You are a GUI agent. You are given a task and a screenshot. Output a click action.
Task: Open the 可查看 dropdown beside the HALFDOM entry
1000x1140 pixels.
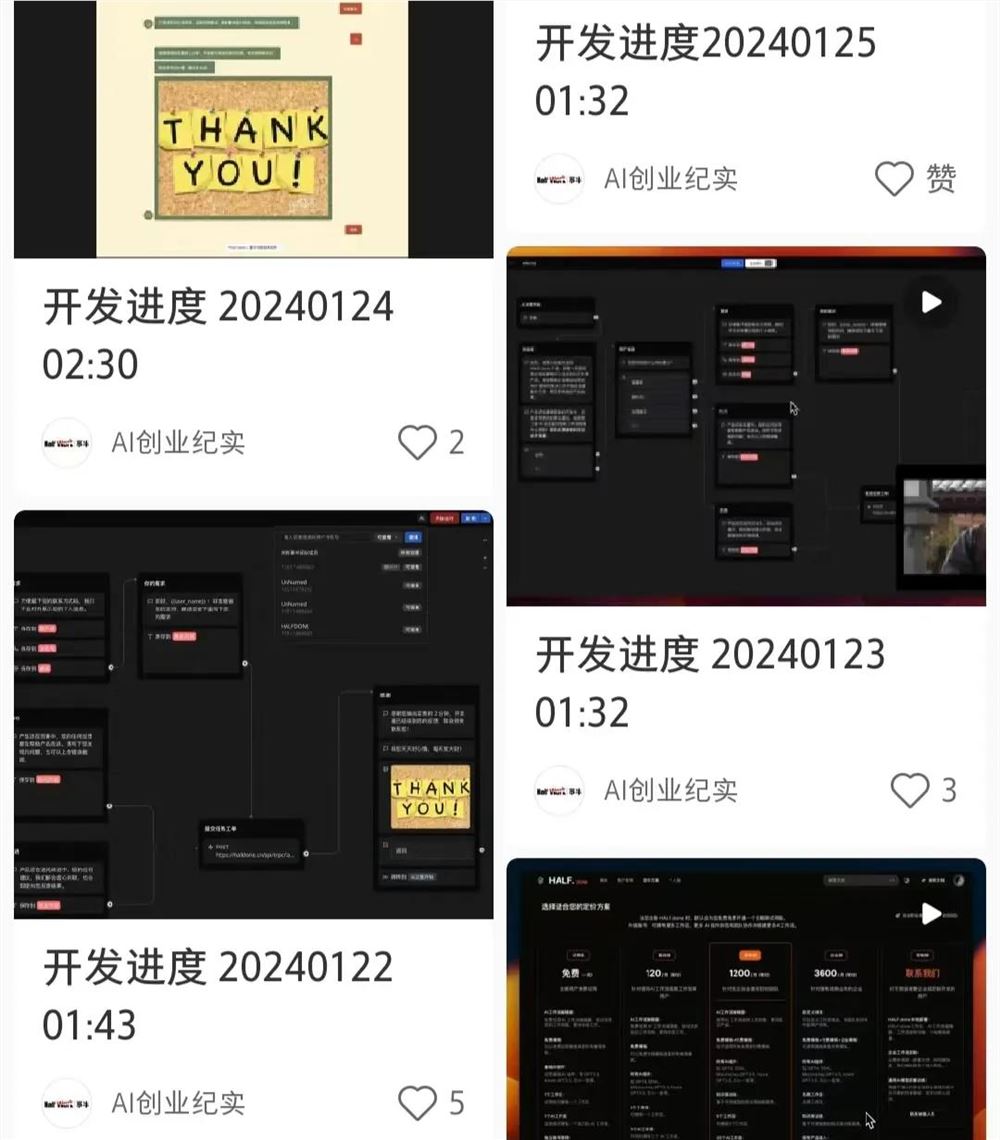coord(411,628)
